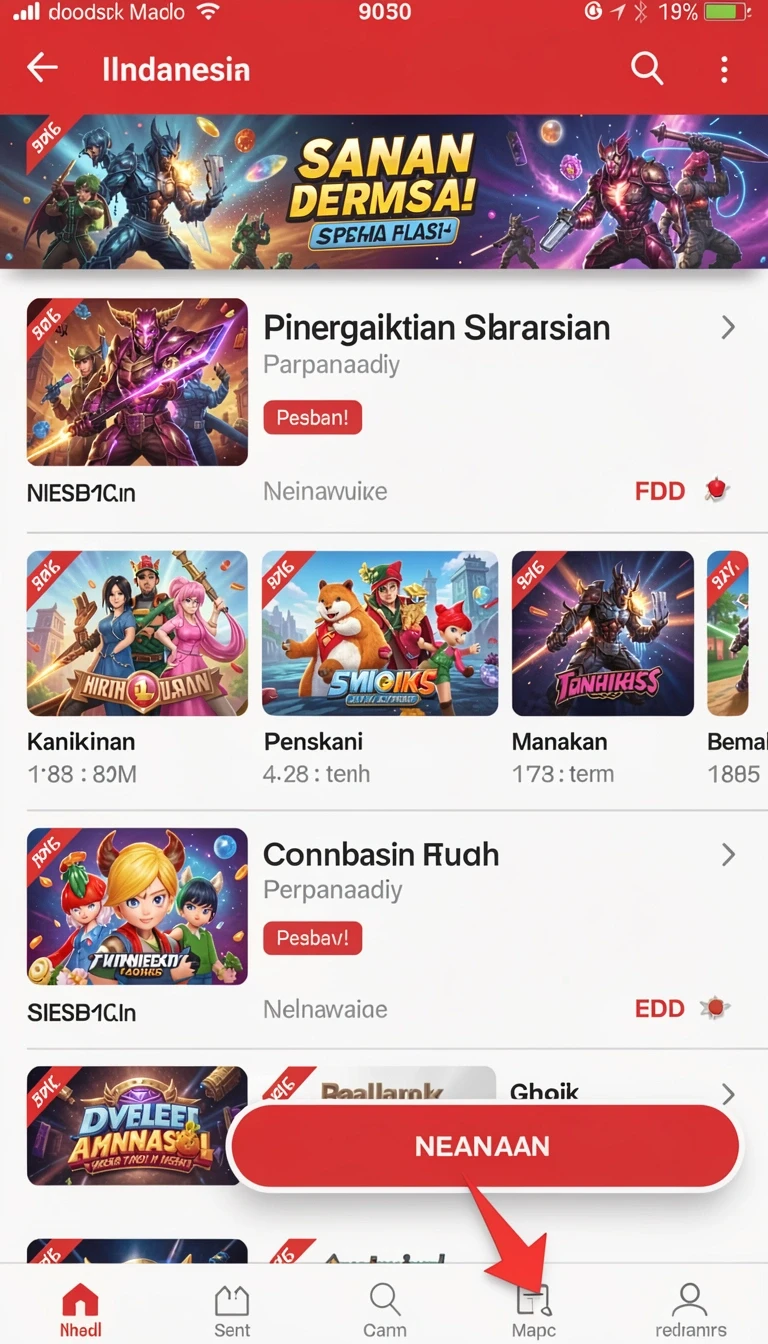Open the Sanan Dermsa promotional banner

tap(384, 191)
